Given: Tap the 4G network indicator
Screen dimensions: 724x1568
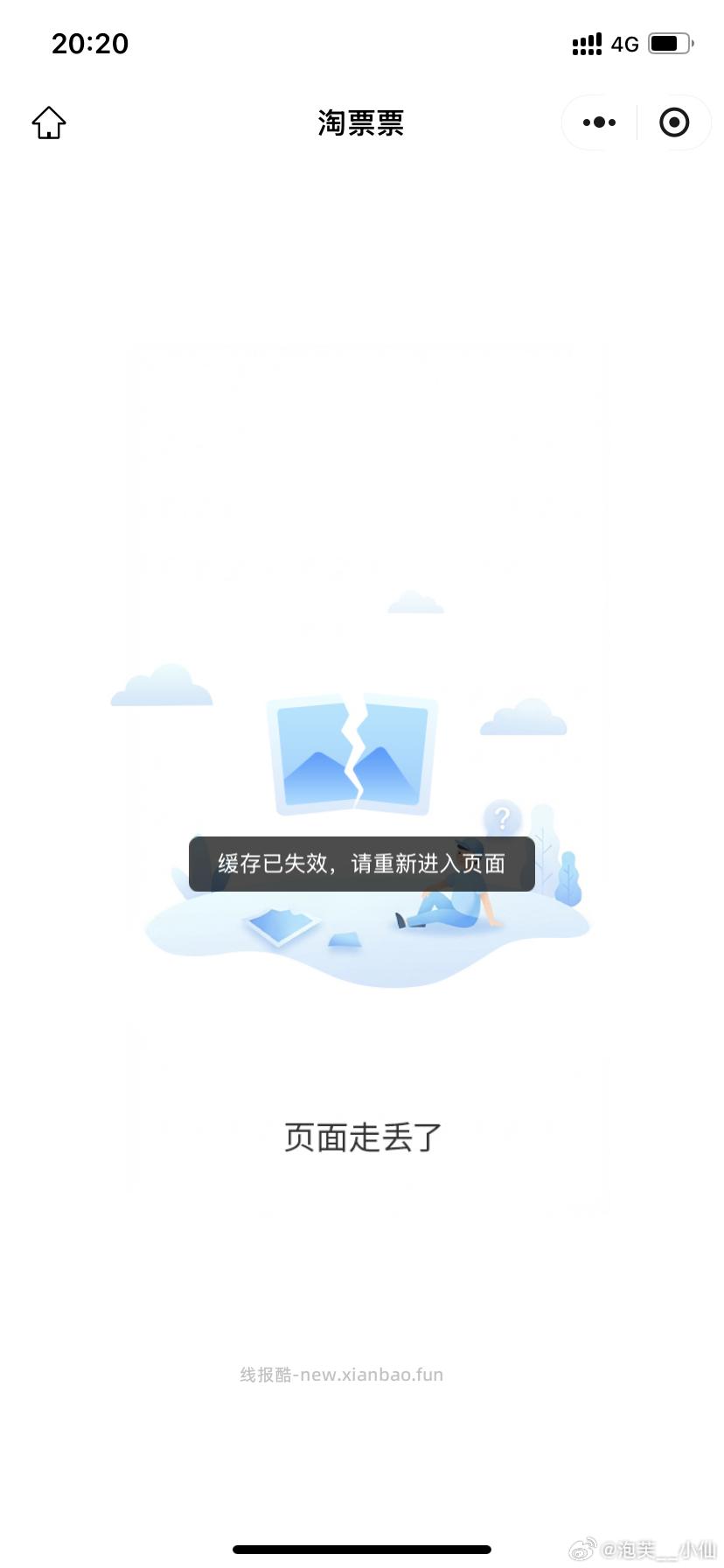Looking at the screenshot, I should 626,44.
